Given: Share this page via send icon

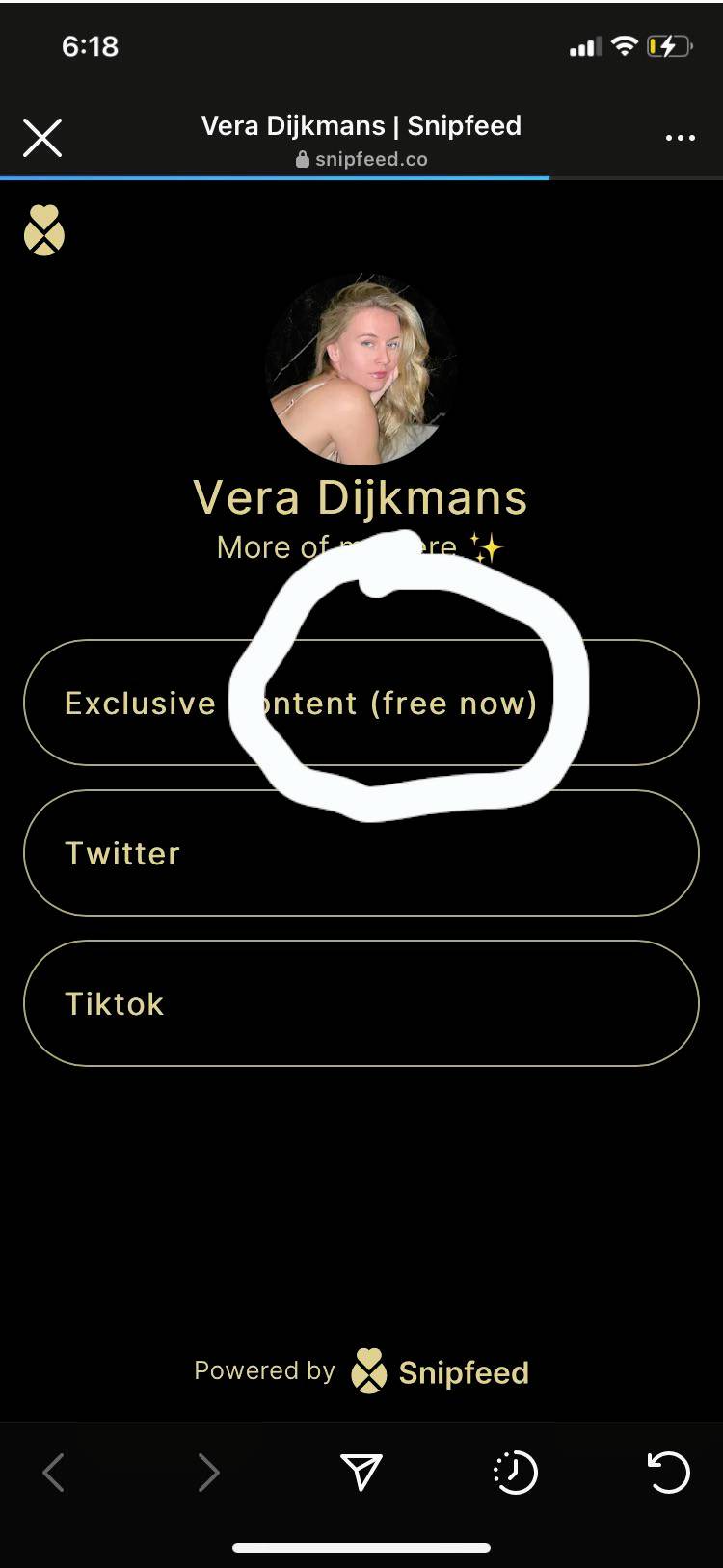Looking at the screenshot, I should pos(361,1473).
